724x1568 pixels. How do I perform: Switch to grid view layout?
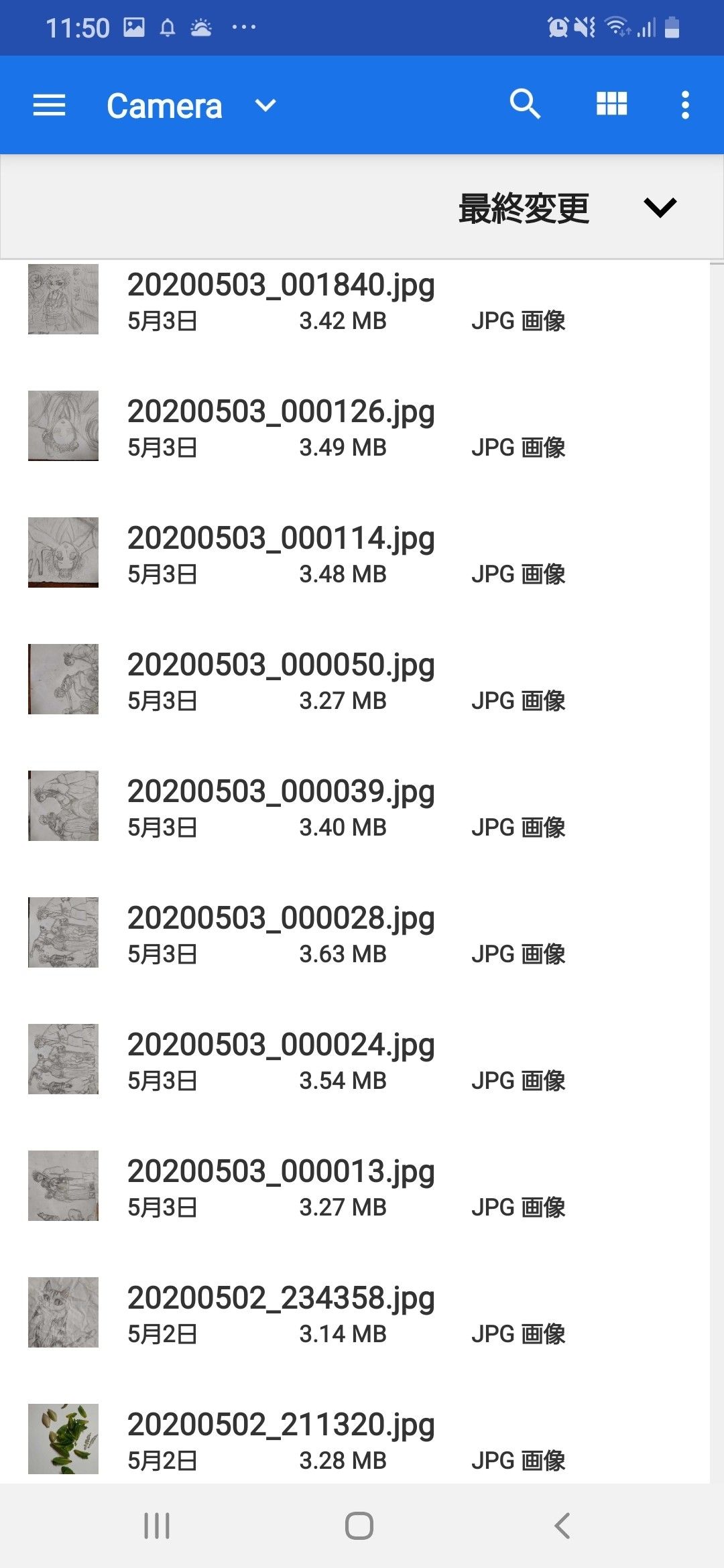611,105
